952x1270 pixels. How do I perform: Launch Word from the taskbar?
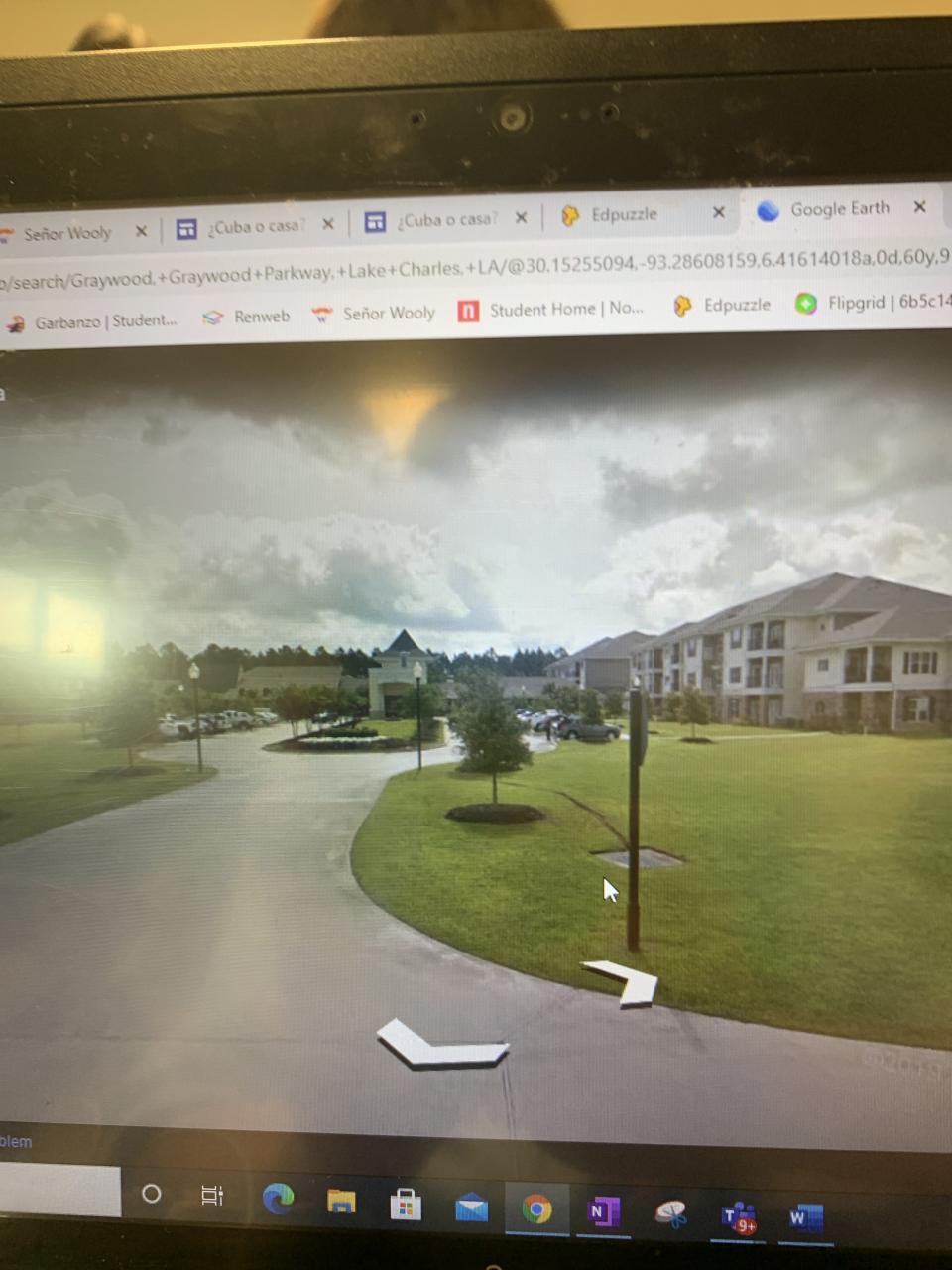(804, 1217)
